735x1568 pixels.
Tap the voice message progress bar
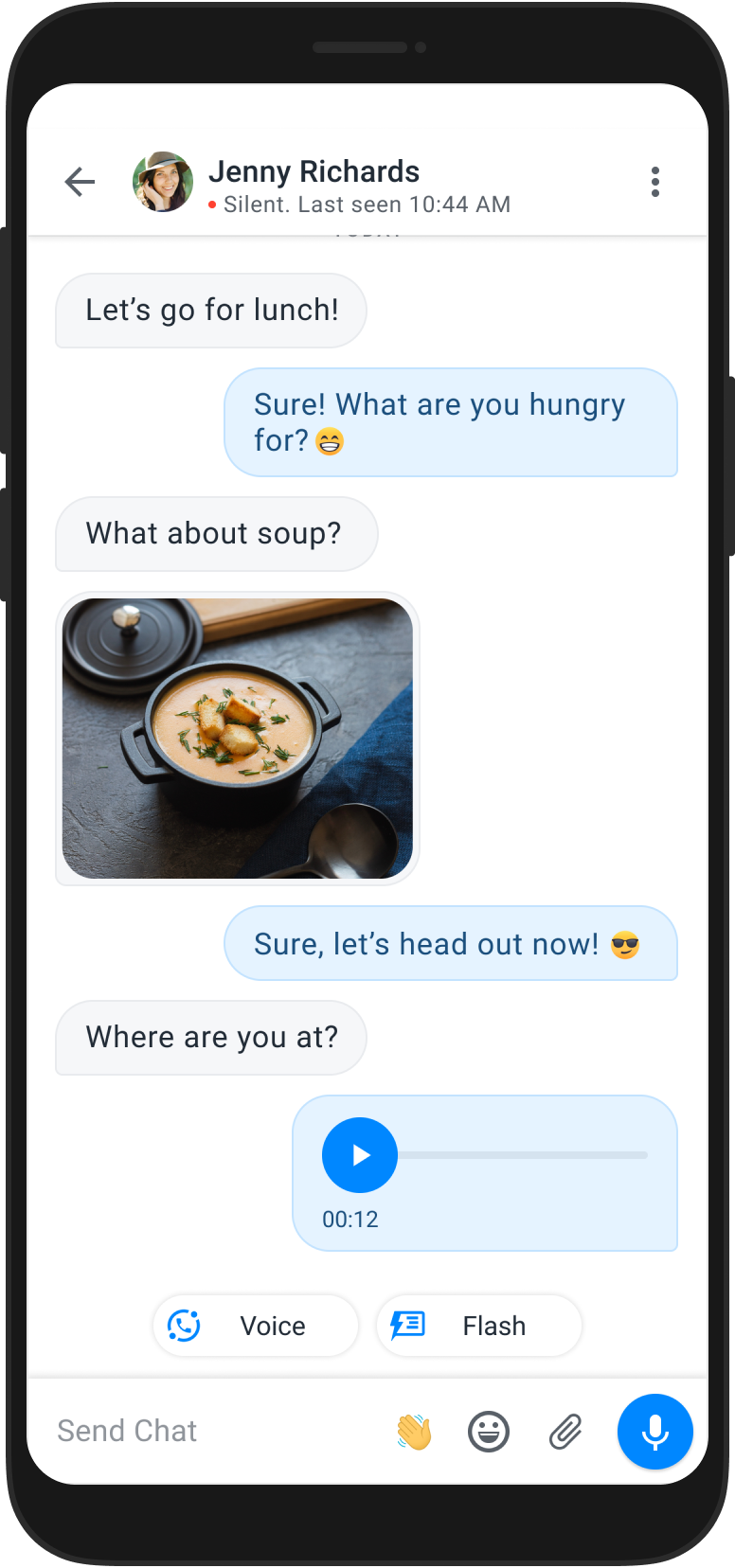[523, 1155]
